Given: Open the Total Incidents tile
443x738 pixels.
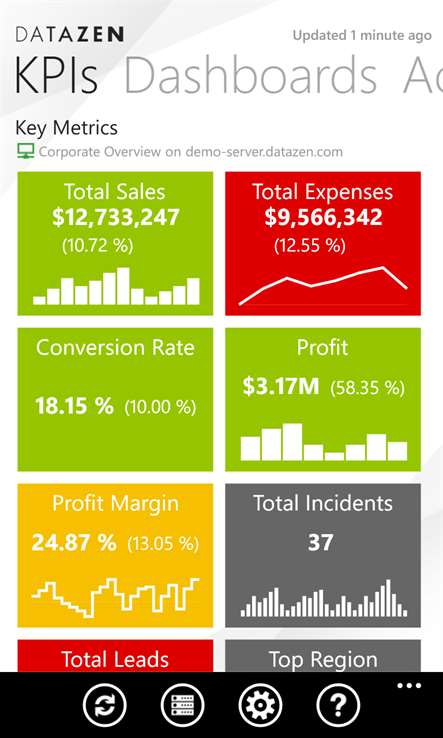Looking at the screenshot, I should tap(323, 555).
